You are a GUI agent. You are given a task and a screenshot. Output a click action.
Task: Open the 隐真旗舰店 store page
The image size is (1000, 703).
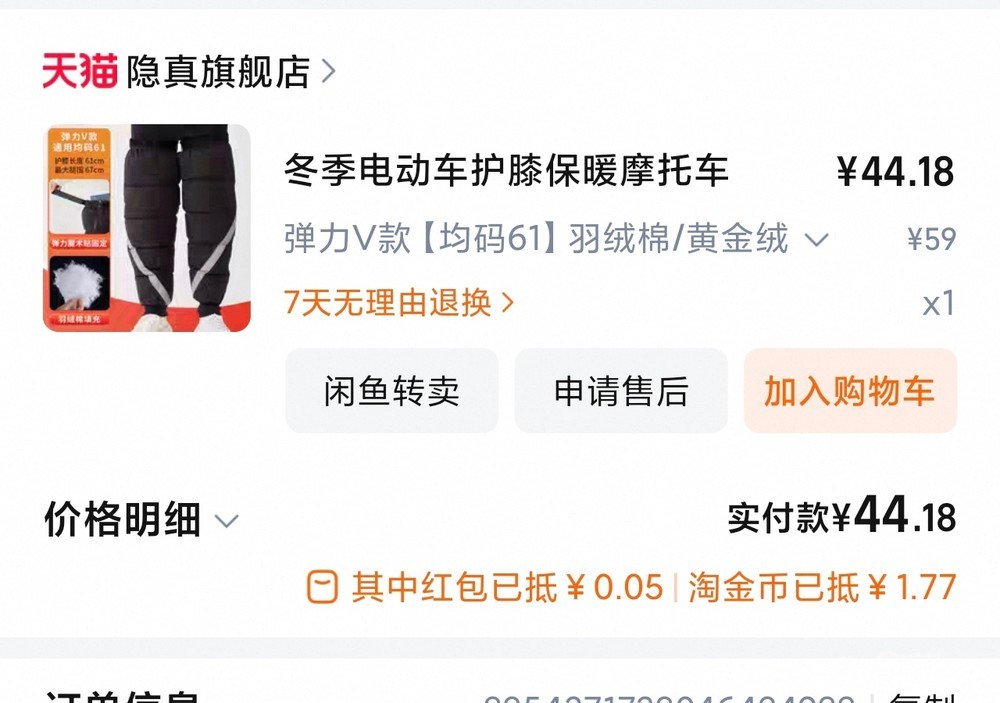point(189,71)
